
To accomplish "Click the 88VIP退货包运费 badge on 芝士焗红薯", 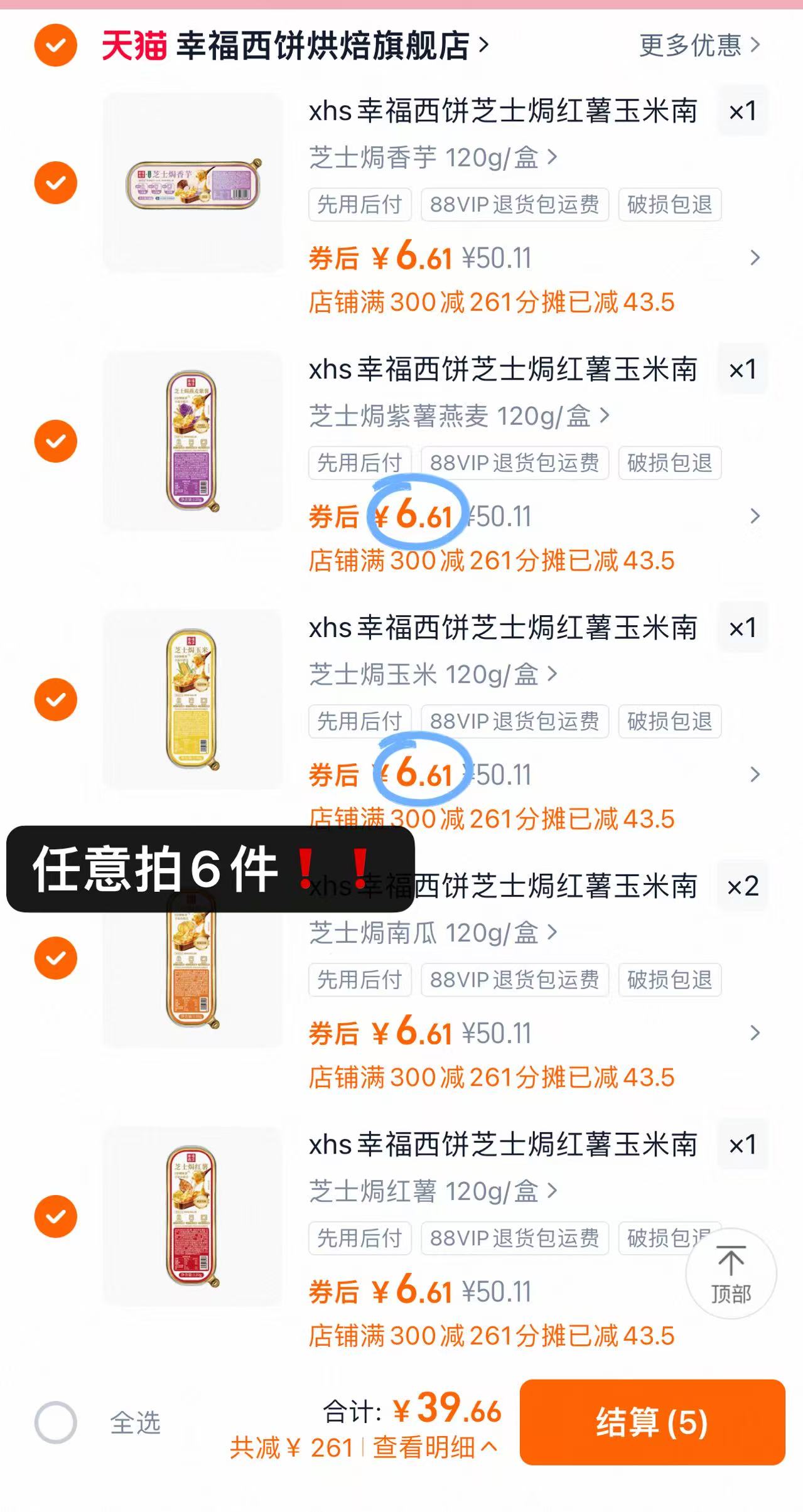I will click(515, 1238).
